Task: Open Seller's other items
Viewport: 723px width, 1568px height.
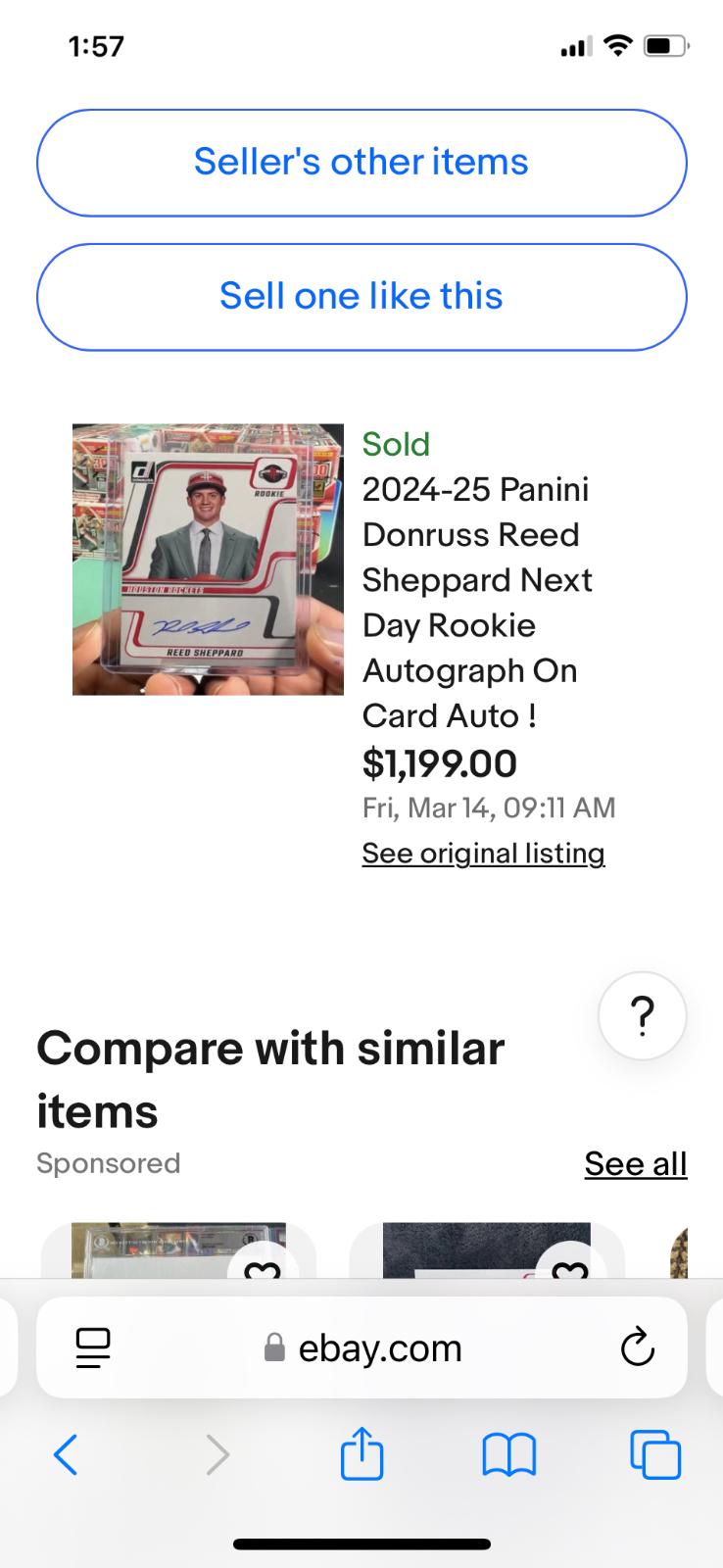Action: pos(361,163)
